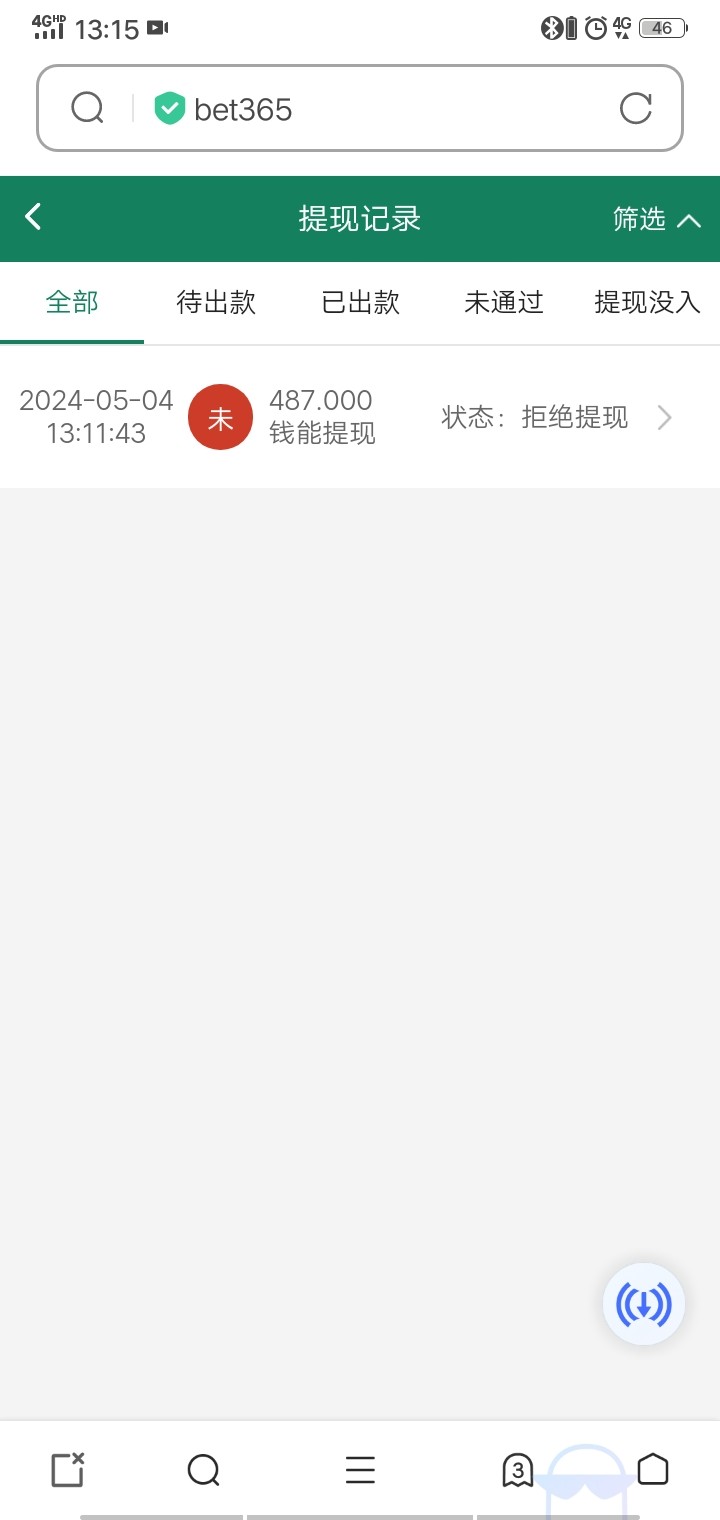
Task: Reload the page with the refresh icon
Action: (636, 108)
